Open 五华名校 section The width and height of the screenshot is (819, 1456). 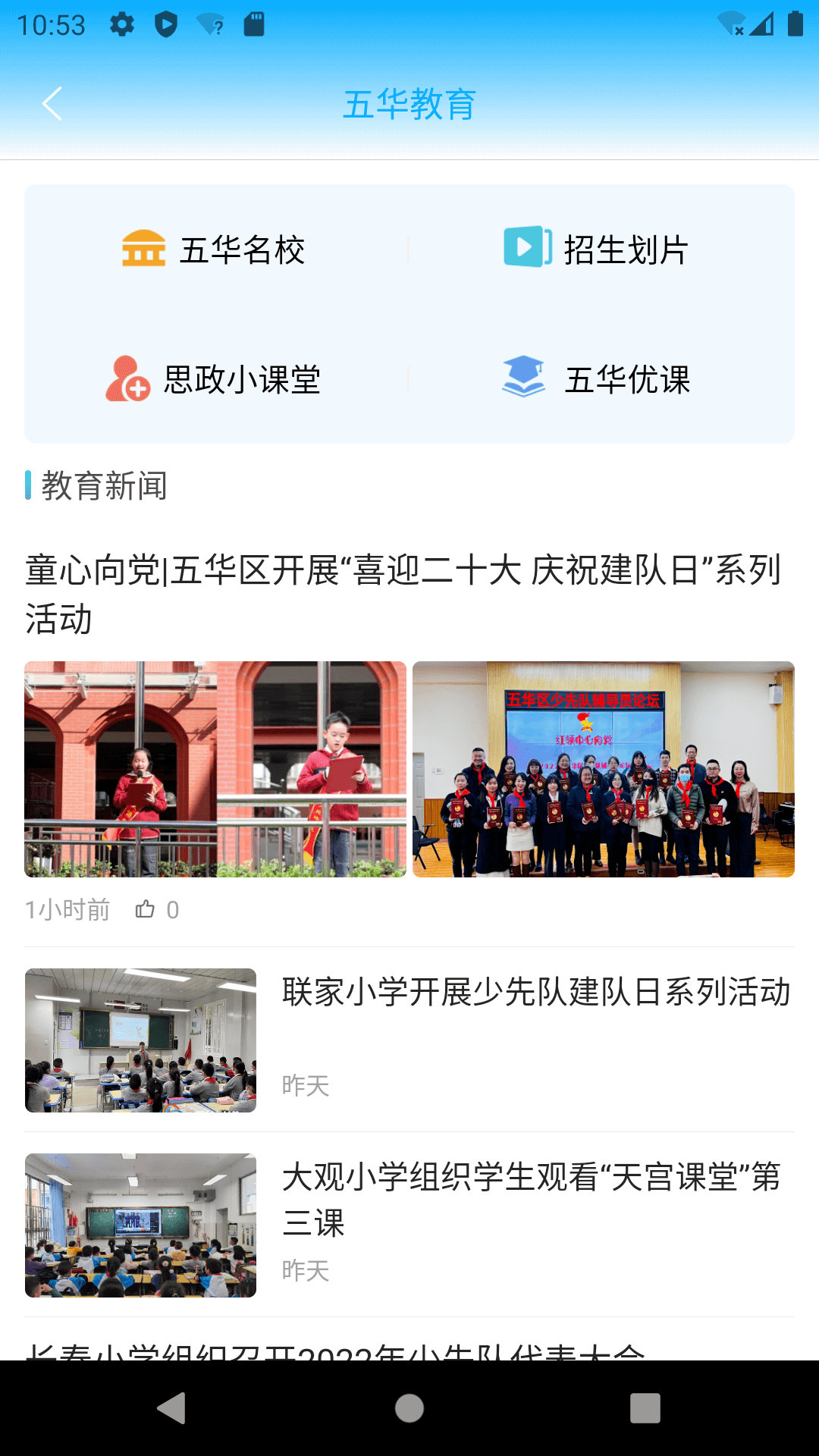(215, 249)
